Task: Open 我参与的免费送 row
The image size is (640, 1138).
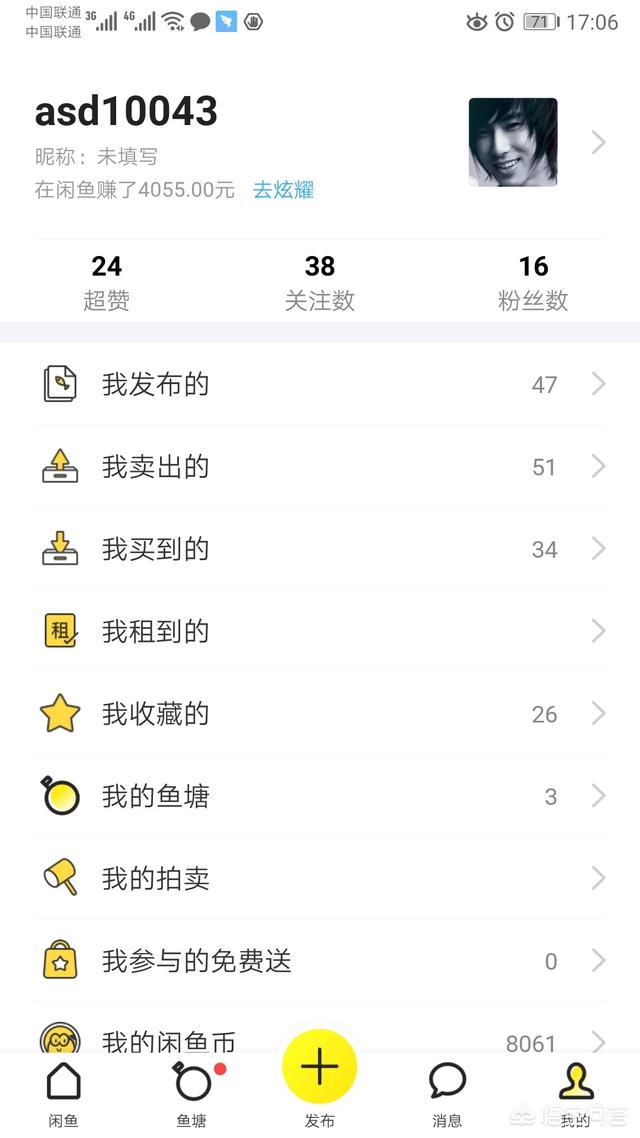Action: click(x=320, y=961)
